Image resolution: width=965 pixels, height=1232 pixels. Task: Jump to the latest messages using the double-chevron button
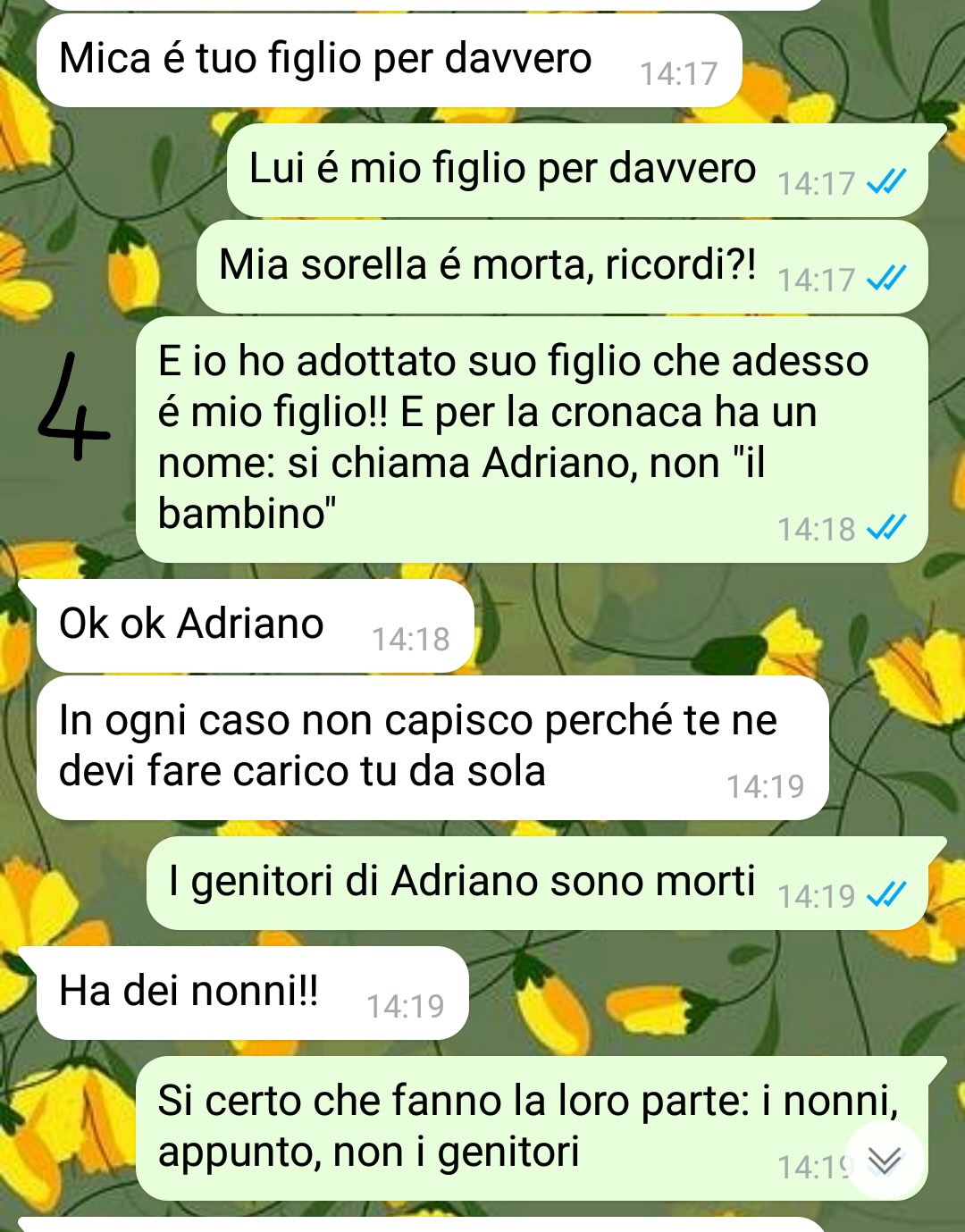pyautogui.click(x=884, y=1160)
